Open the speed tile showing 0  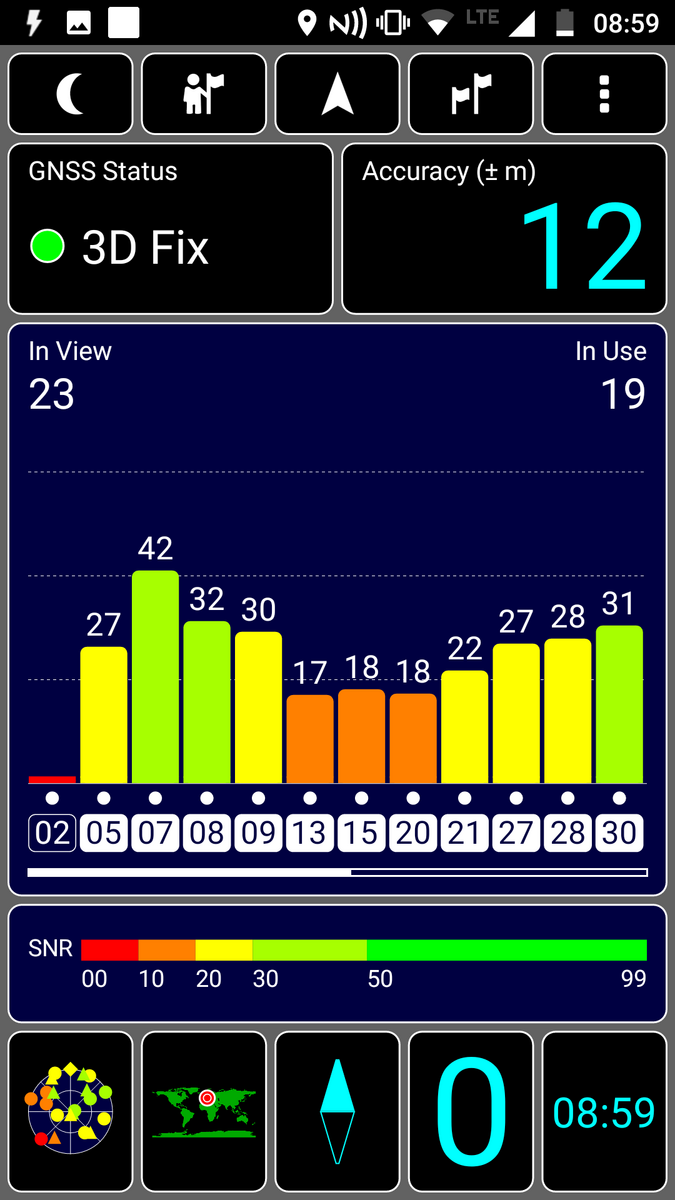point(471,1112)
